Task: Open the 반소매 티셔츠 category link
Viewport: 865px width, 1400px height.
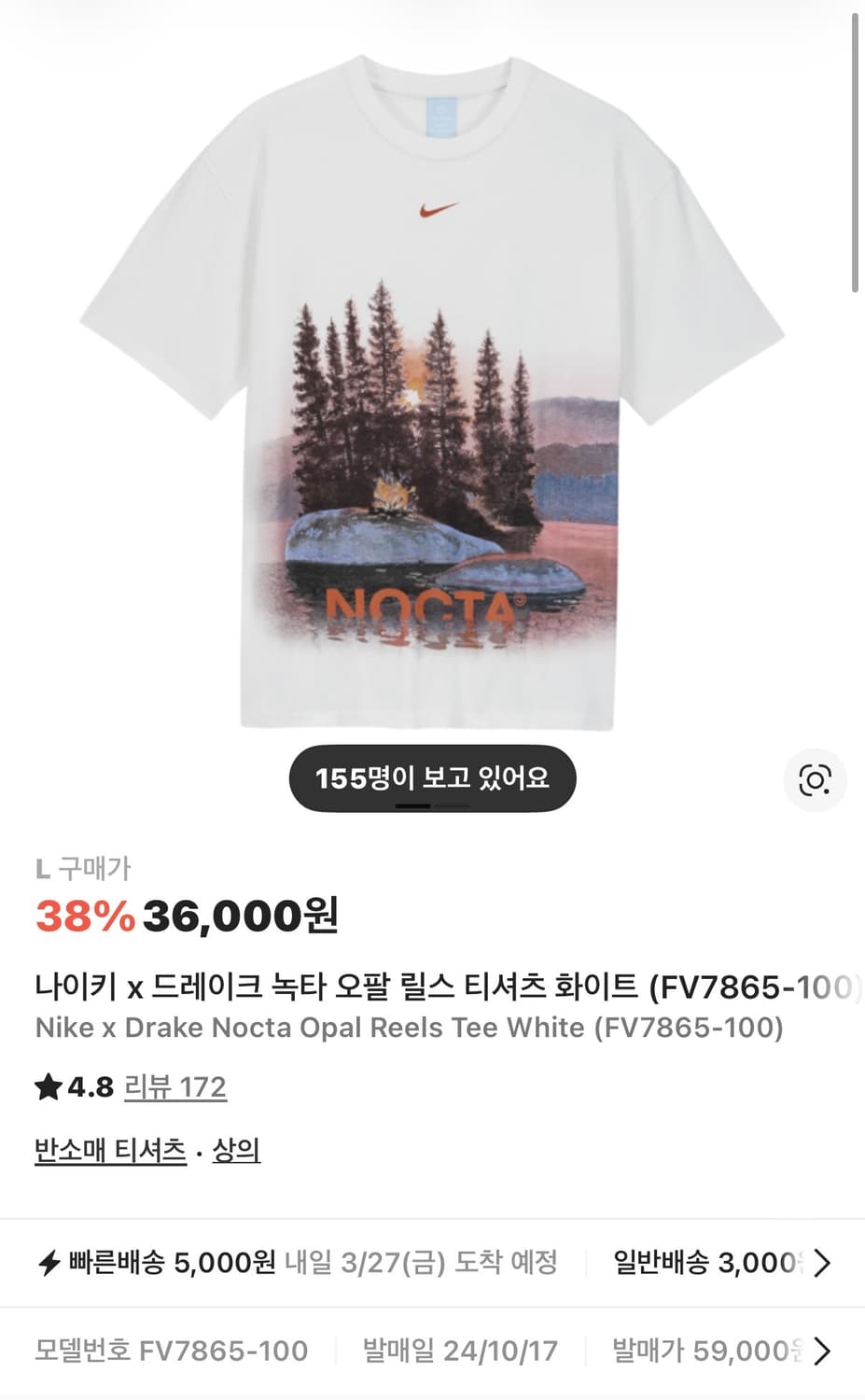Action: 107,1151
